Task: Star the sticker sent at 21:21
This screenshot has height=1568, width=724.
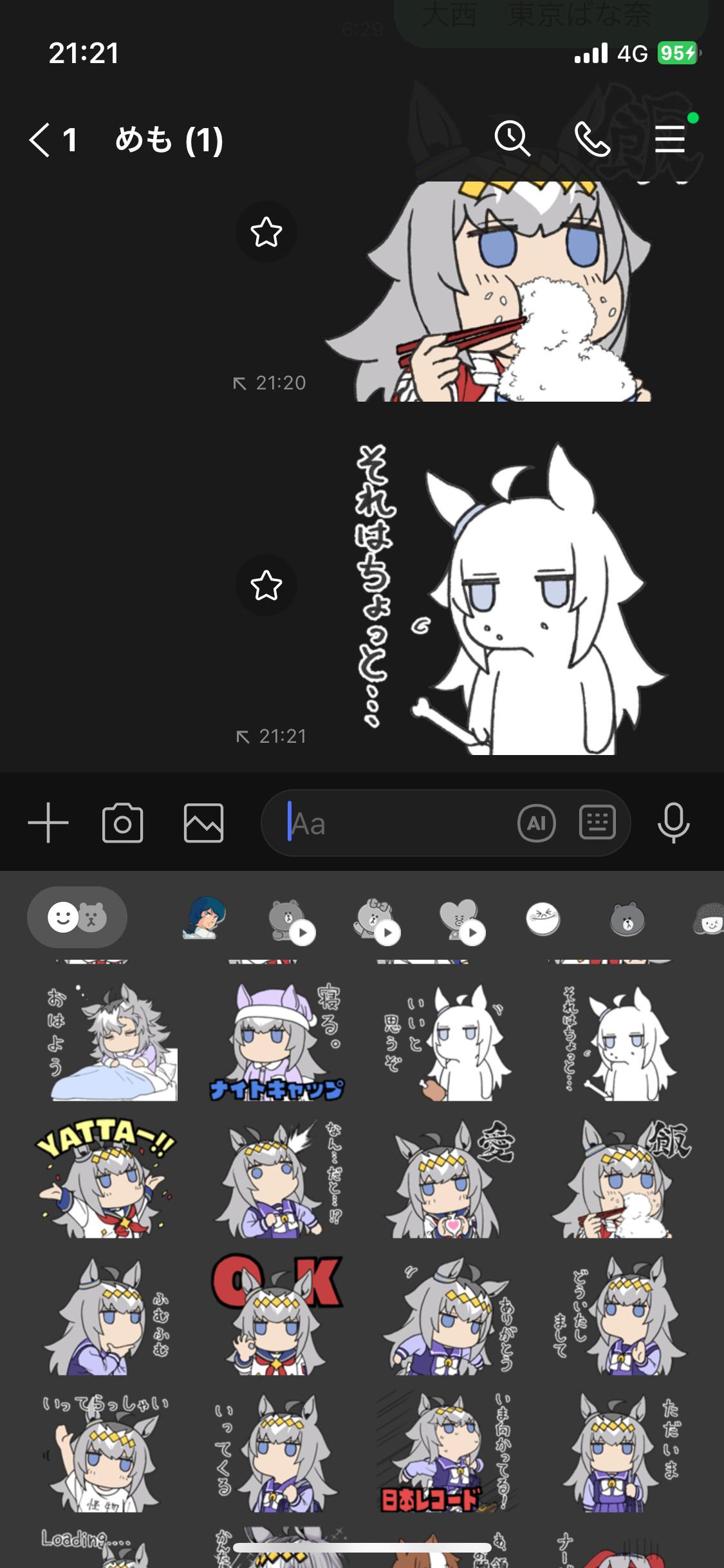Action: pos(266,585)
